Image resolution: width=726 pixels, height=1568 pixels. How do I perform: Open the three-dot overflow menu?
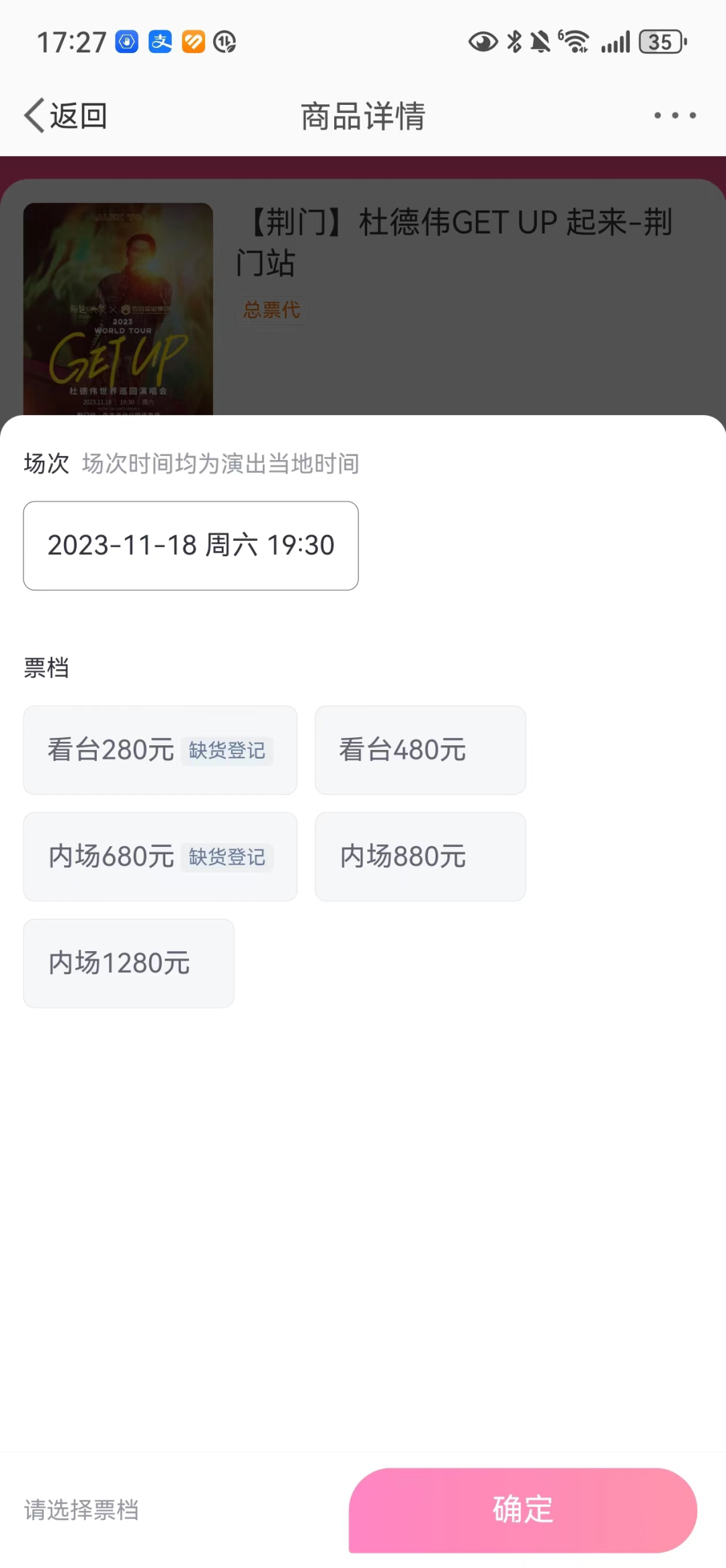(675, 116)
